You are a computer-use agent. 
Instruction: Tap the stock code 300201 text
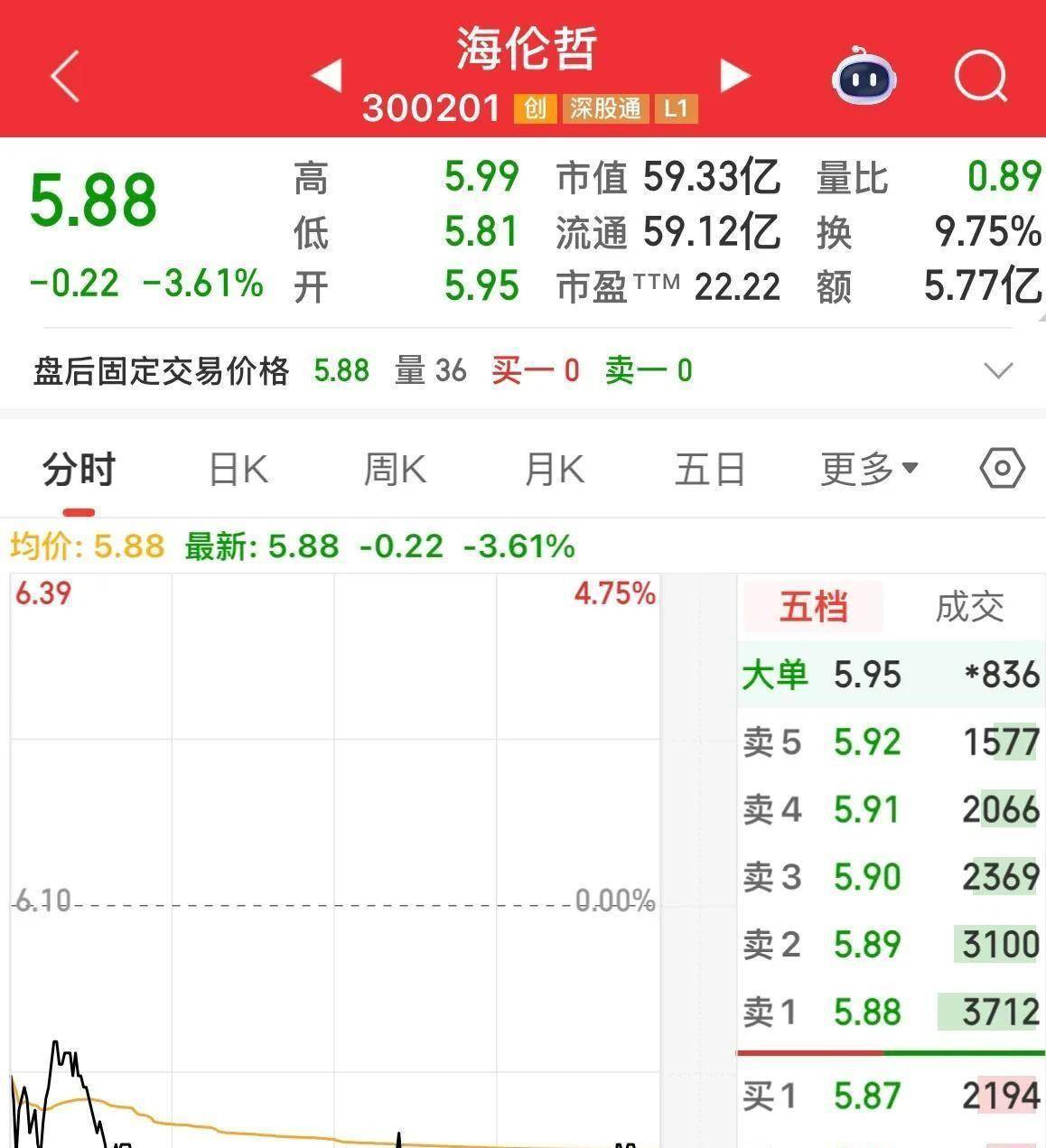(432, 107)
